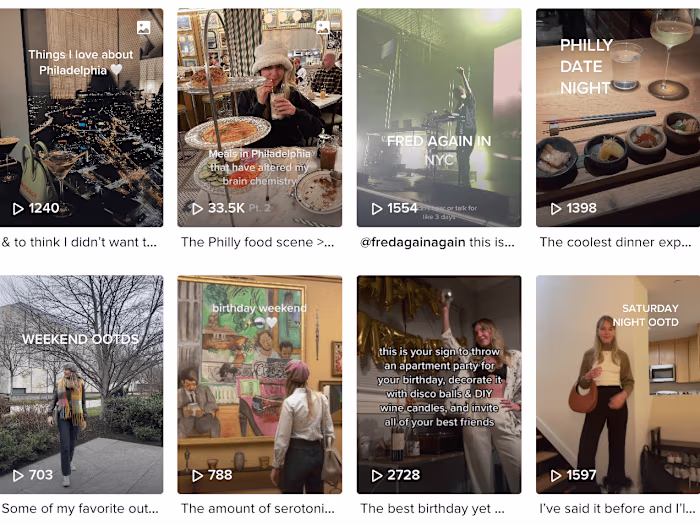Watch the 'Philly Date Night' video
The width and height of the screenshot is (700, 525).
tap(617, 118)
